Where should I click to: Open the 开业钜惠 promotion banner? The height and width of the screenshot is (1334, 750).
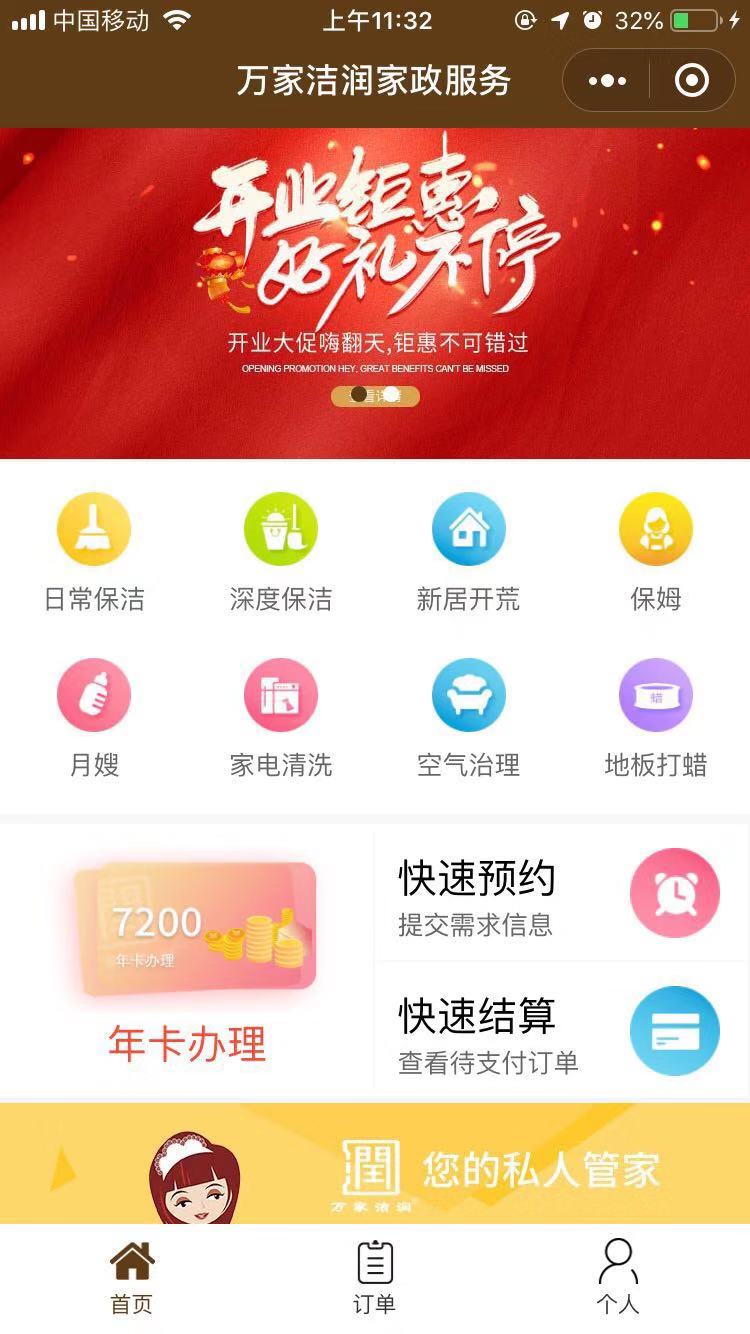tap(375, 292)
